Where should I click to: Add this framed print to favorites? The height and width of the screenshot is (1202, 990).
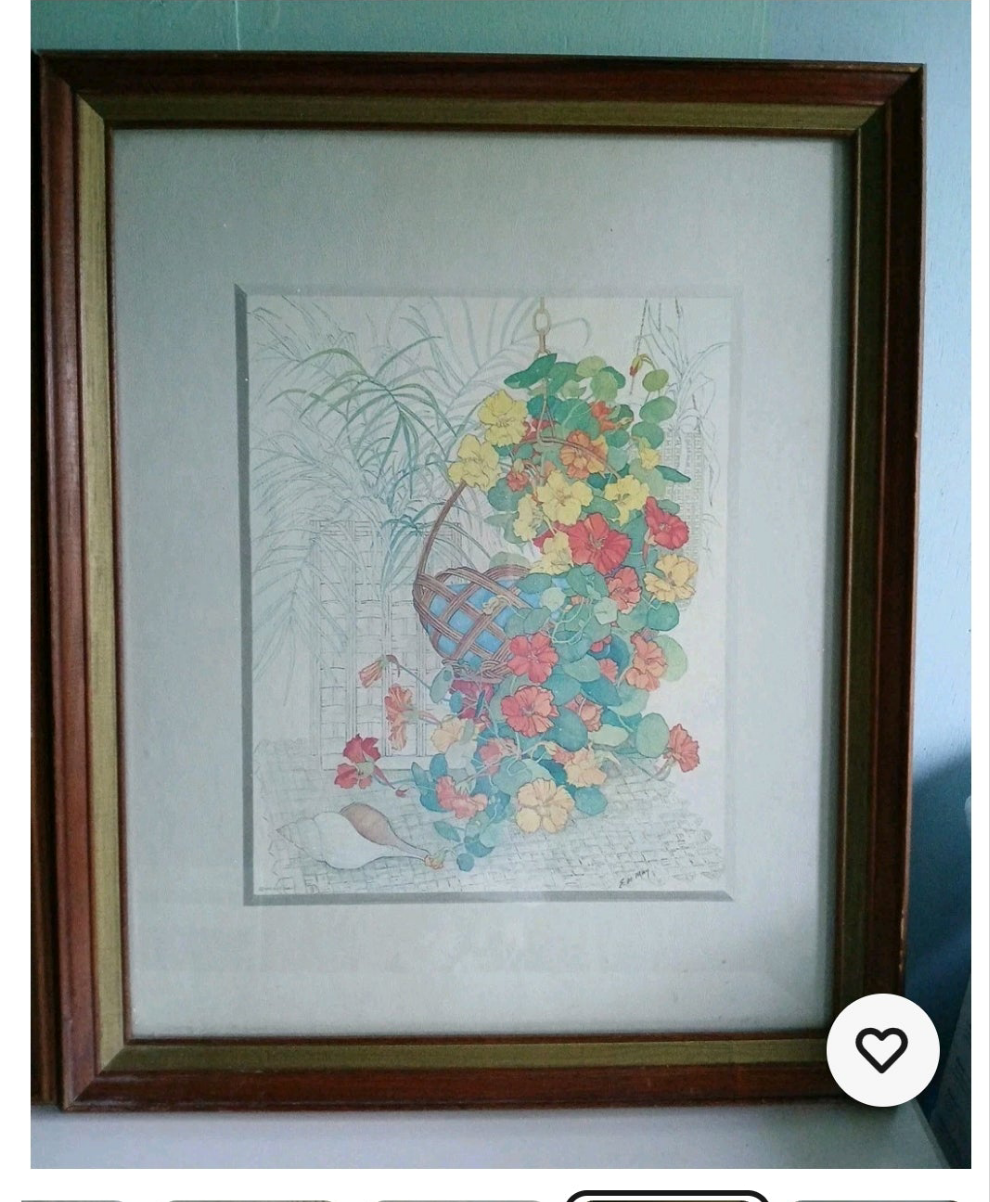882,1050
